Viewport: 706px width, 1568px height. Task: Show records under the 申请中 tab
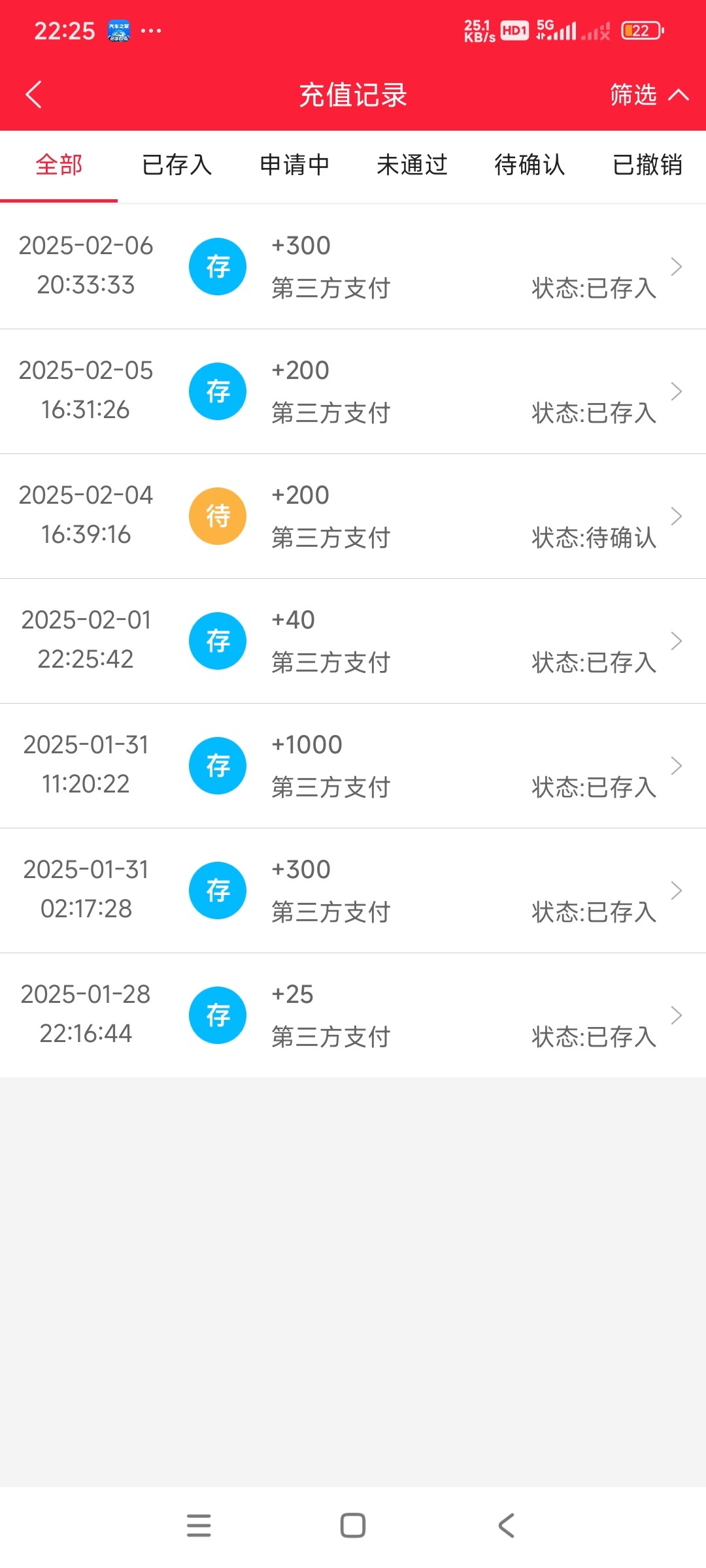[x=294, y=165]
